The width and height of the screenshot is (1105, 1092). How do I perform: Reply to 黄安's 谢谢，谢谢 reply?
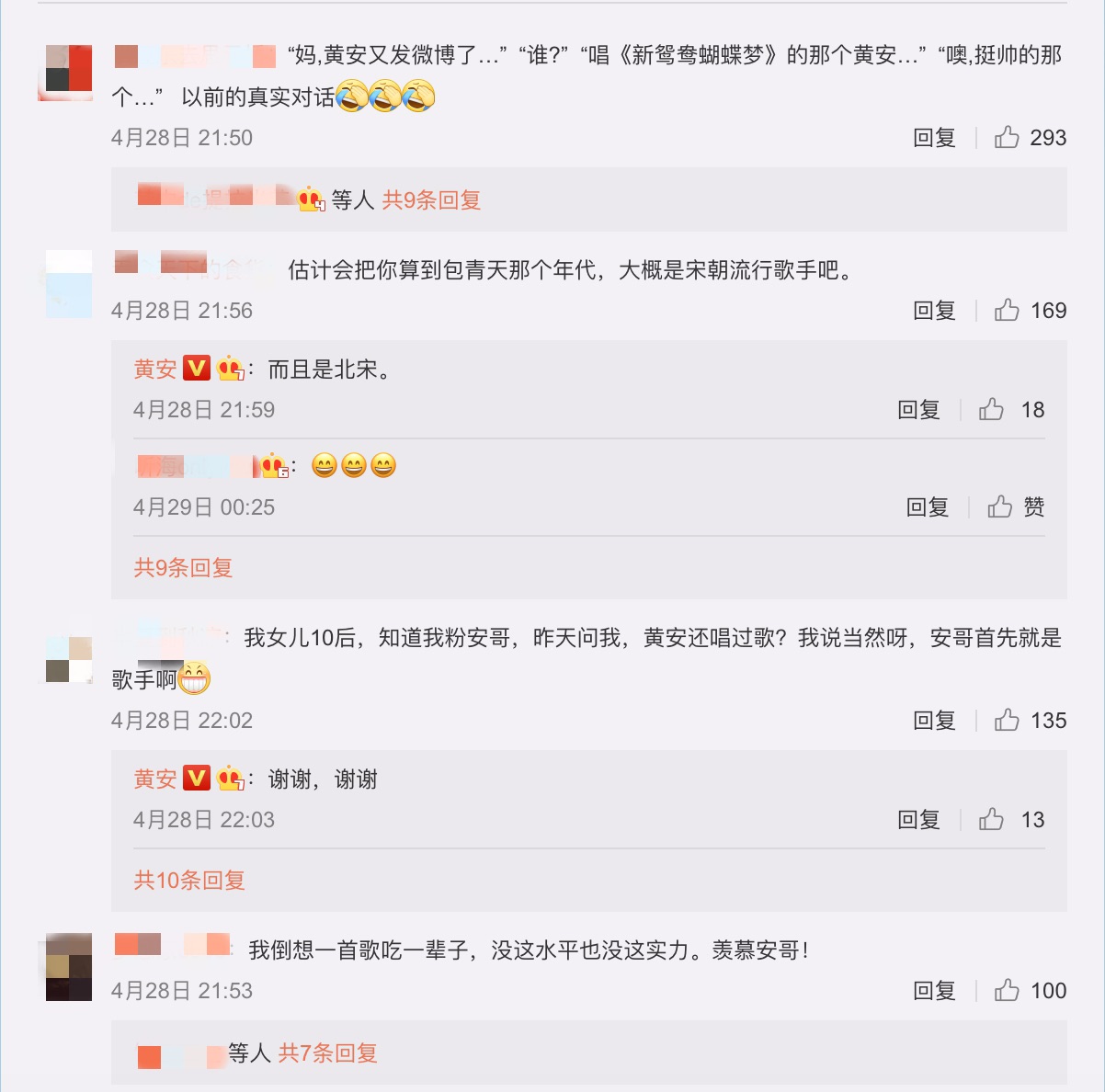[918, 820]
